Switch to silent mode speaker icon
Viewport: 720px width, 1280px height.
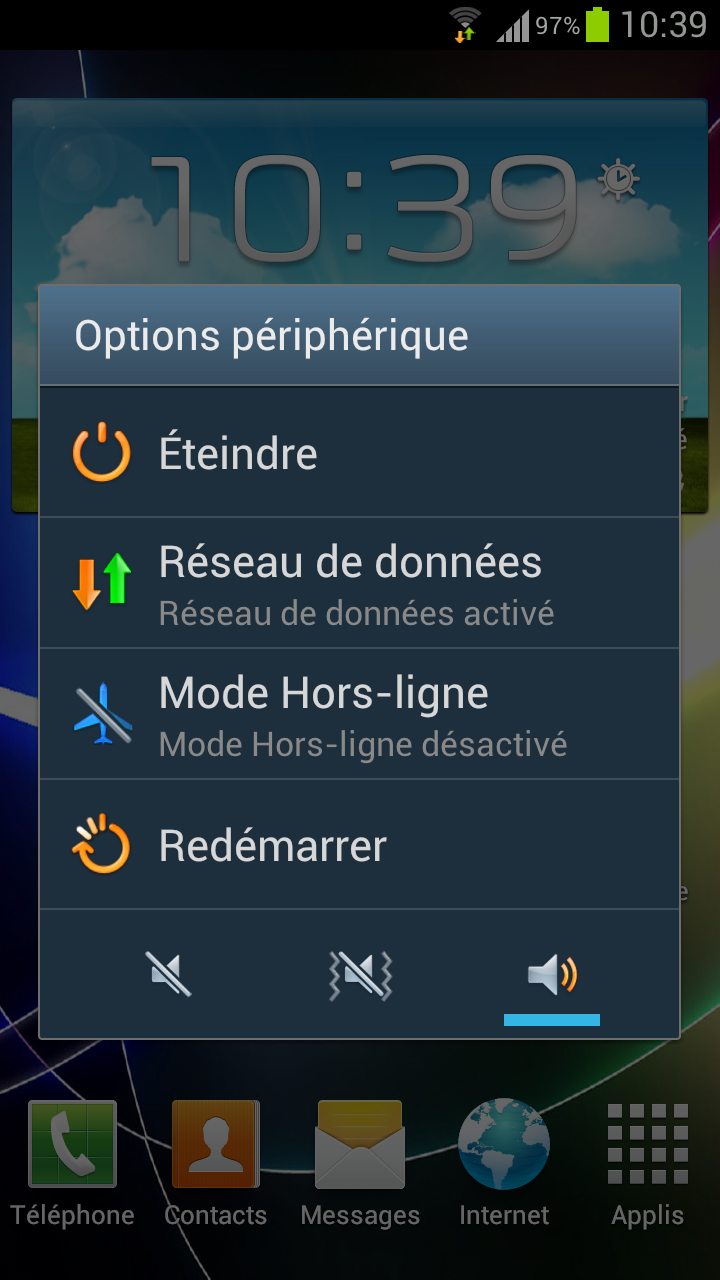point(167,975)
